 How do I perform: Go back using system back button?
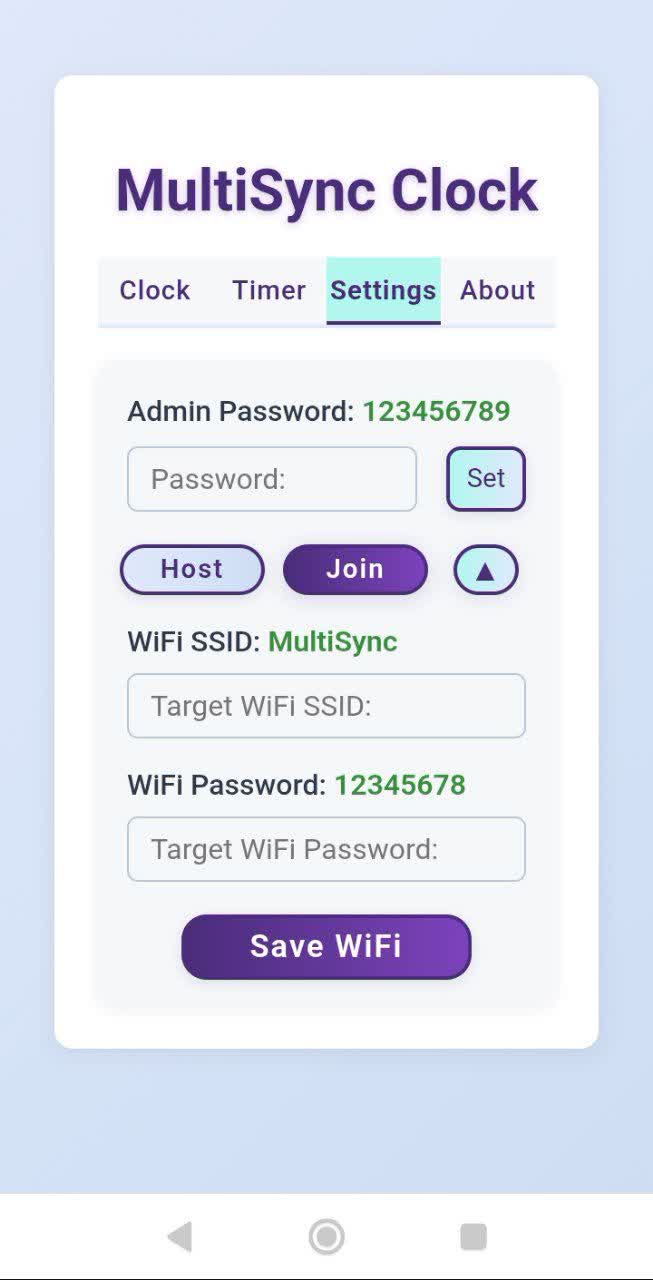tap(180, 1237)
